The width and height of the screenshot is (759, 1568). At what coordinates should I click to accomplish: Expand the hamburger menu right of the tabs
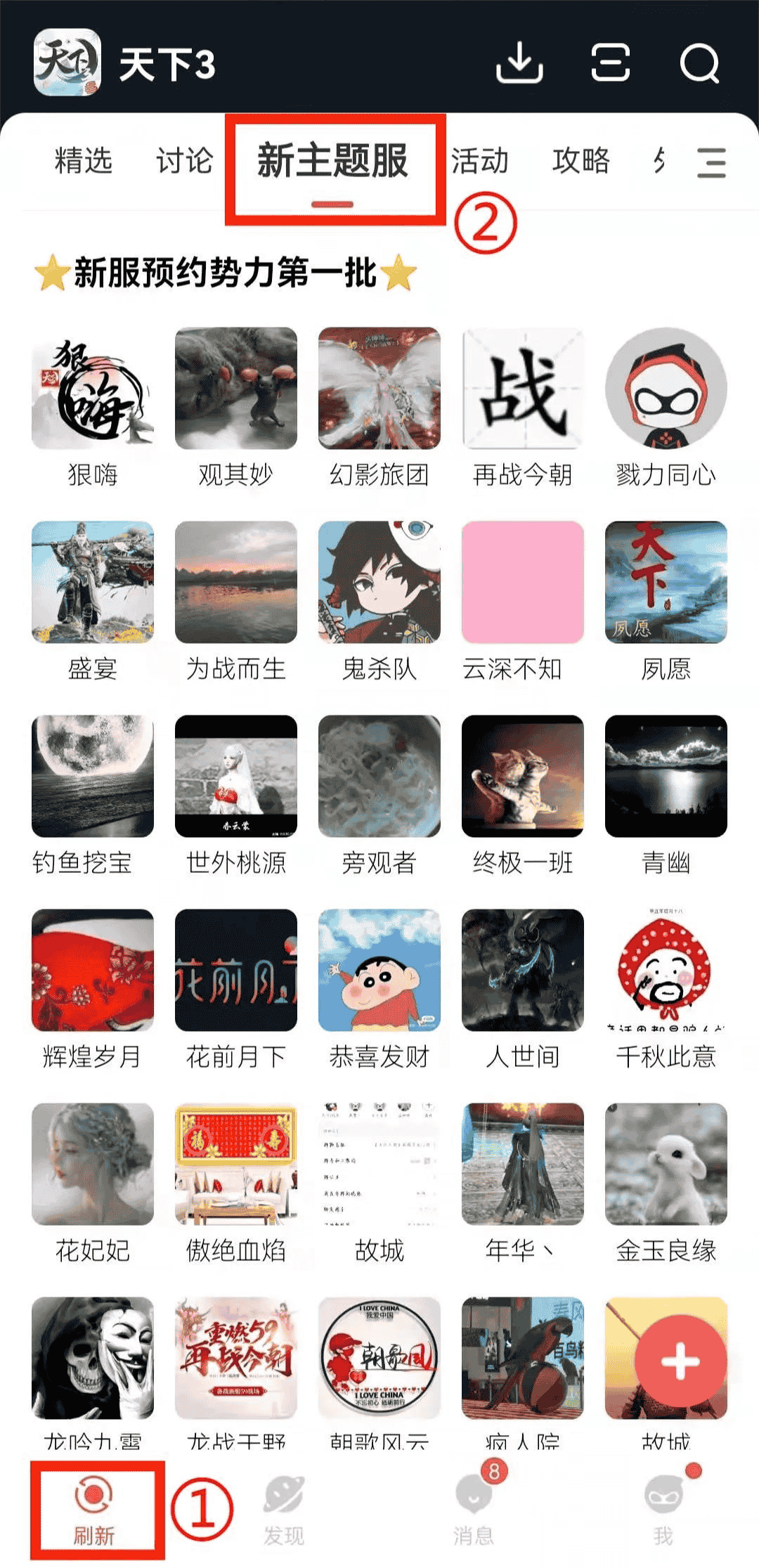click(714, 162)
